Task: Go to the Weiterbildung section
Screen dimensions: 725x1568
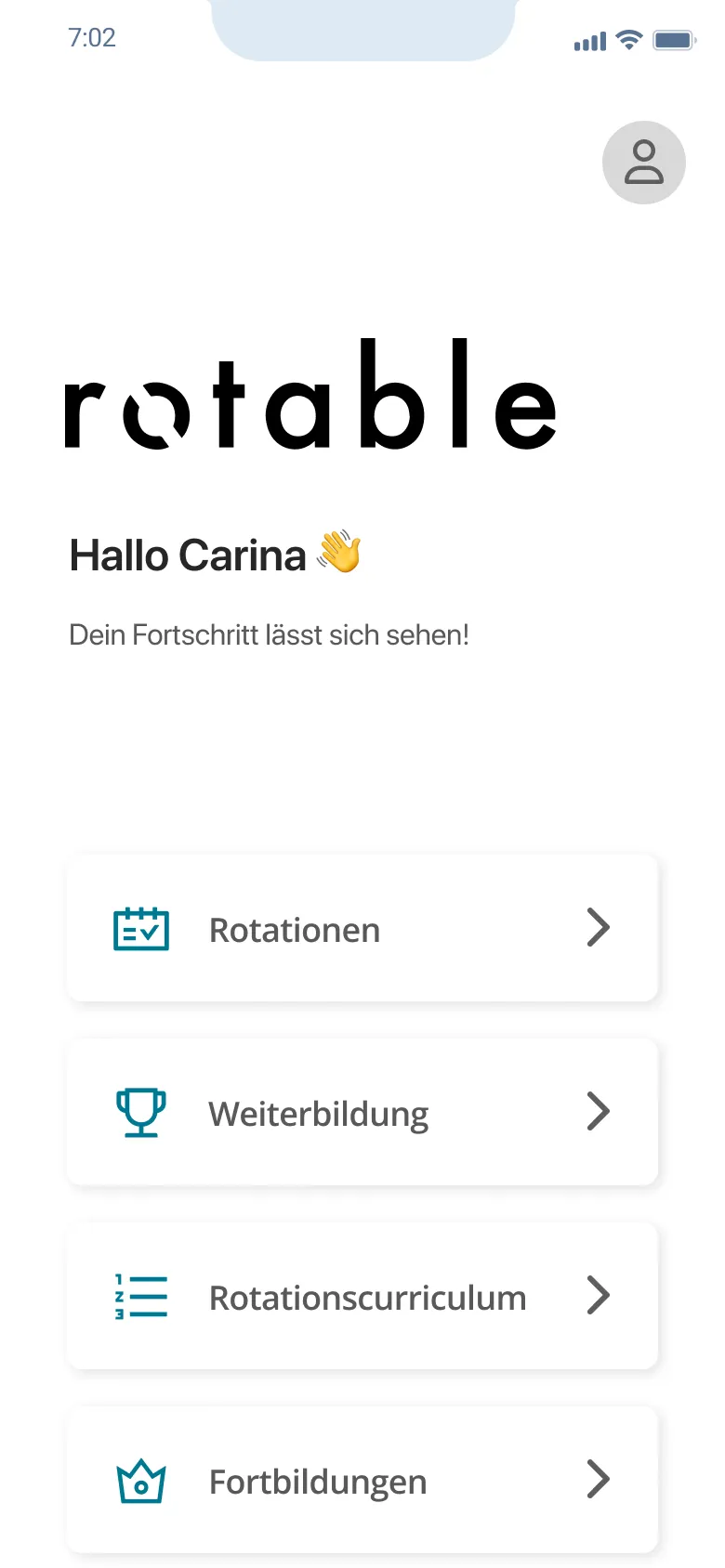Action: (x=362, y=1113)
